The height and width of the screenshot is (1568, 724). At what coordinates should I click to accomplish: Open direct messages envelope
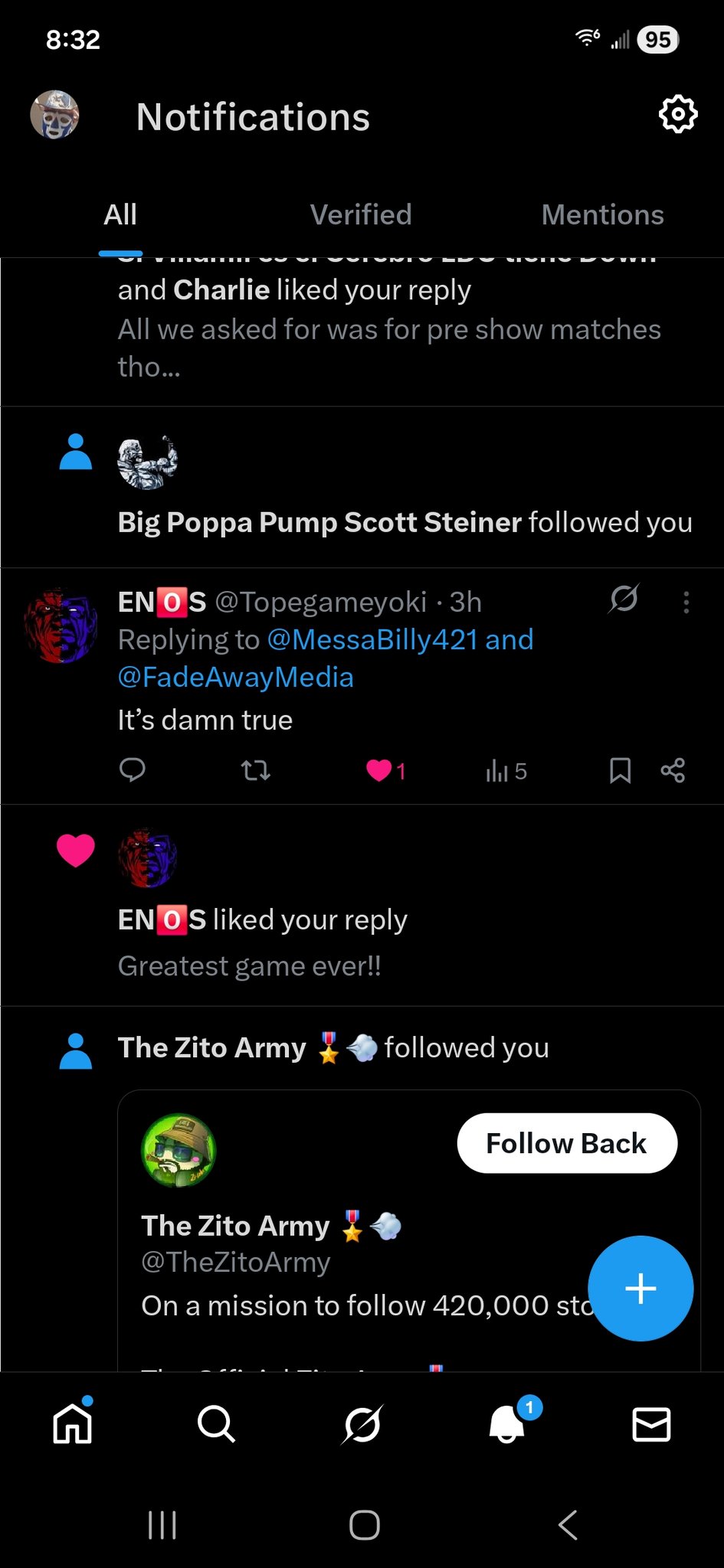(651, 1425)
